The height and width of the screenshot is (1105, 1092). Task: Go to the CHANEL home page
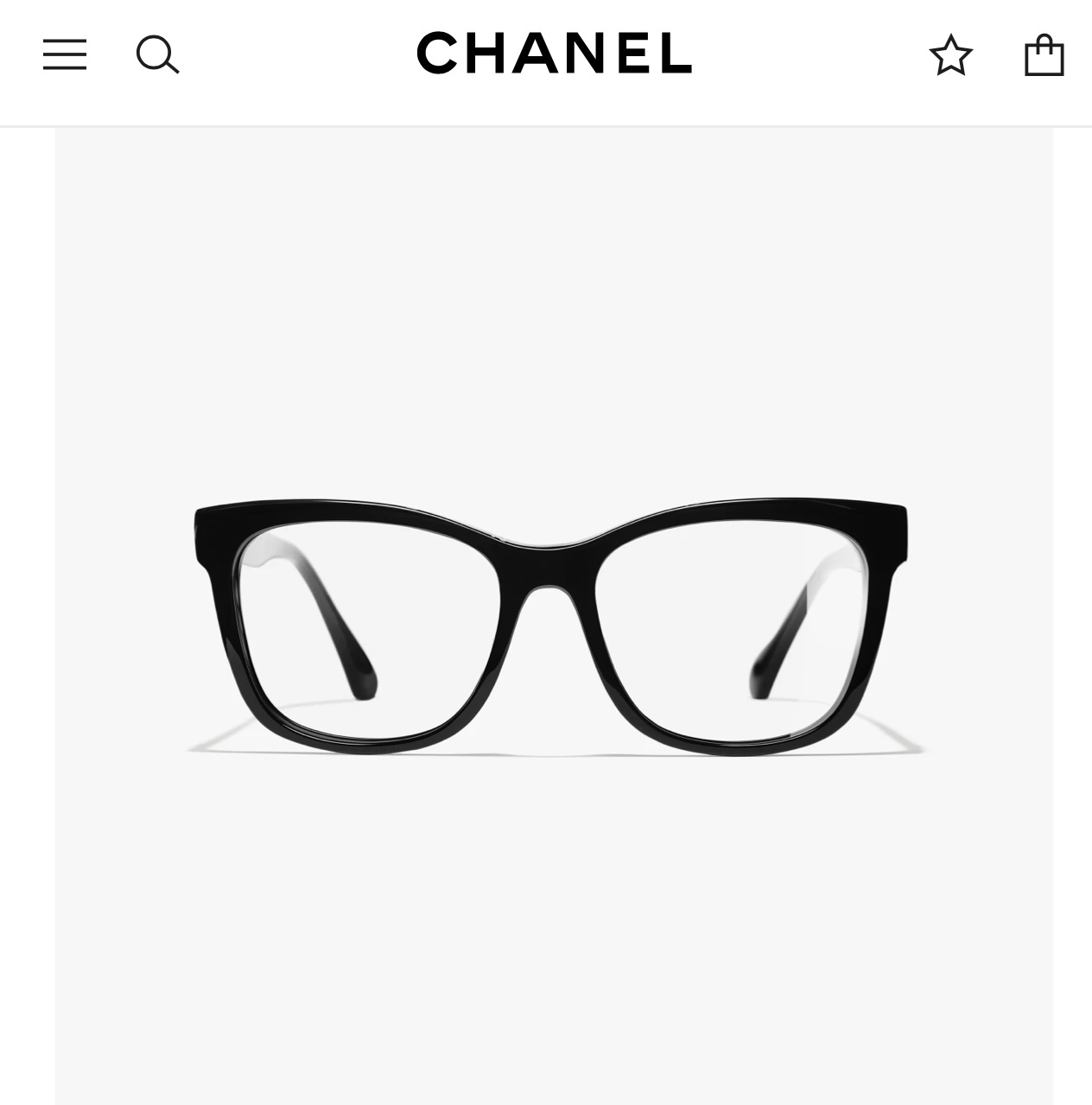point(554,54)
